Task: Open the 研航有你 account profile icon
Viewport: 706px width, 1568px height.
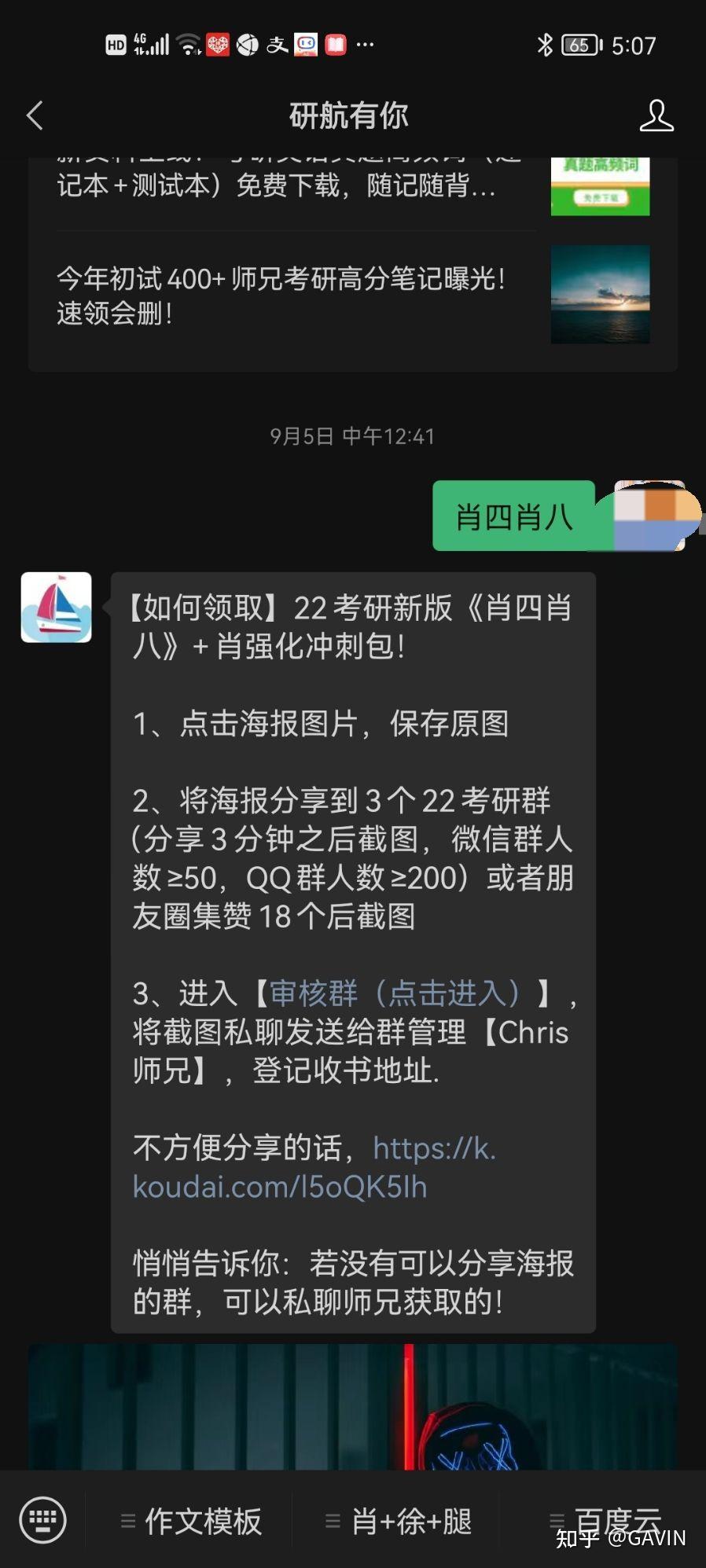Action: pos(656,116)
